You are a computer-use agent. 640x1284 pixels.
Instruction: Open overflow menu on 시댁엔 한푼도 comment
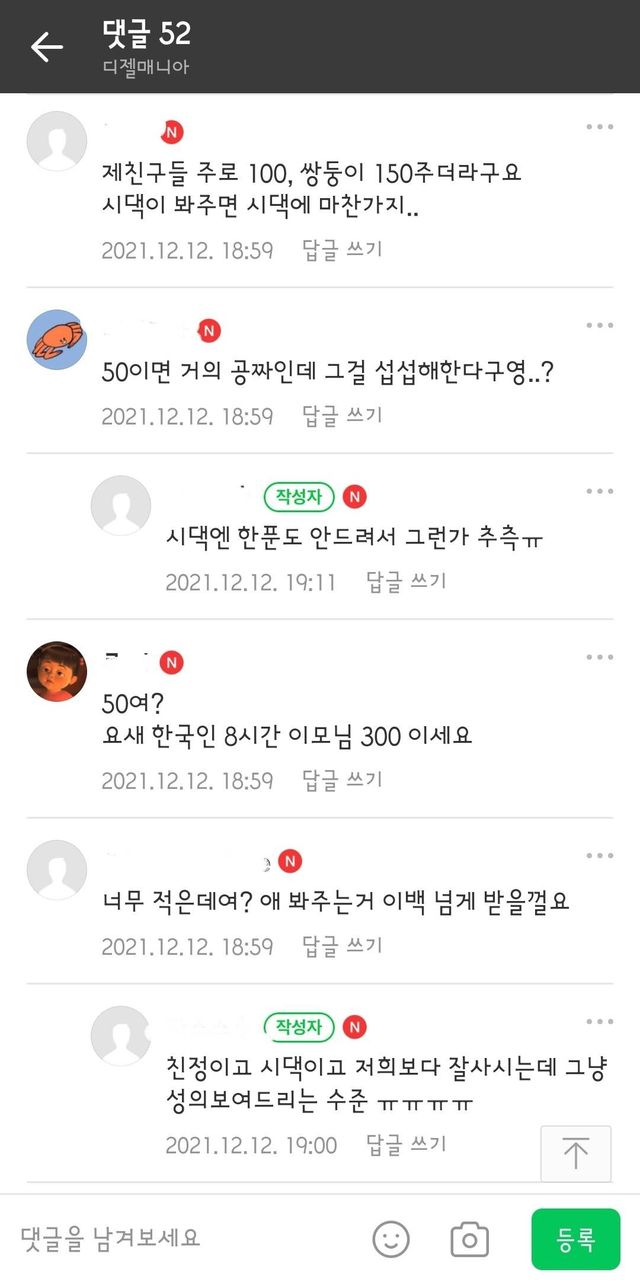(x=599, y=491)
